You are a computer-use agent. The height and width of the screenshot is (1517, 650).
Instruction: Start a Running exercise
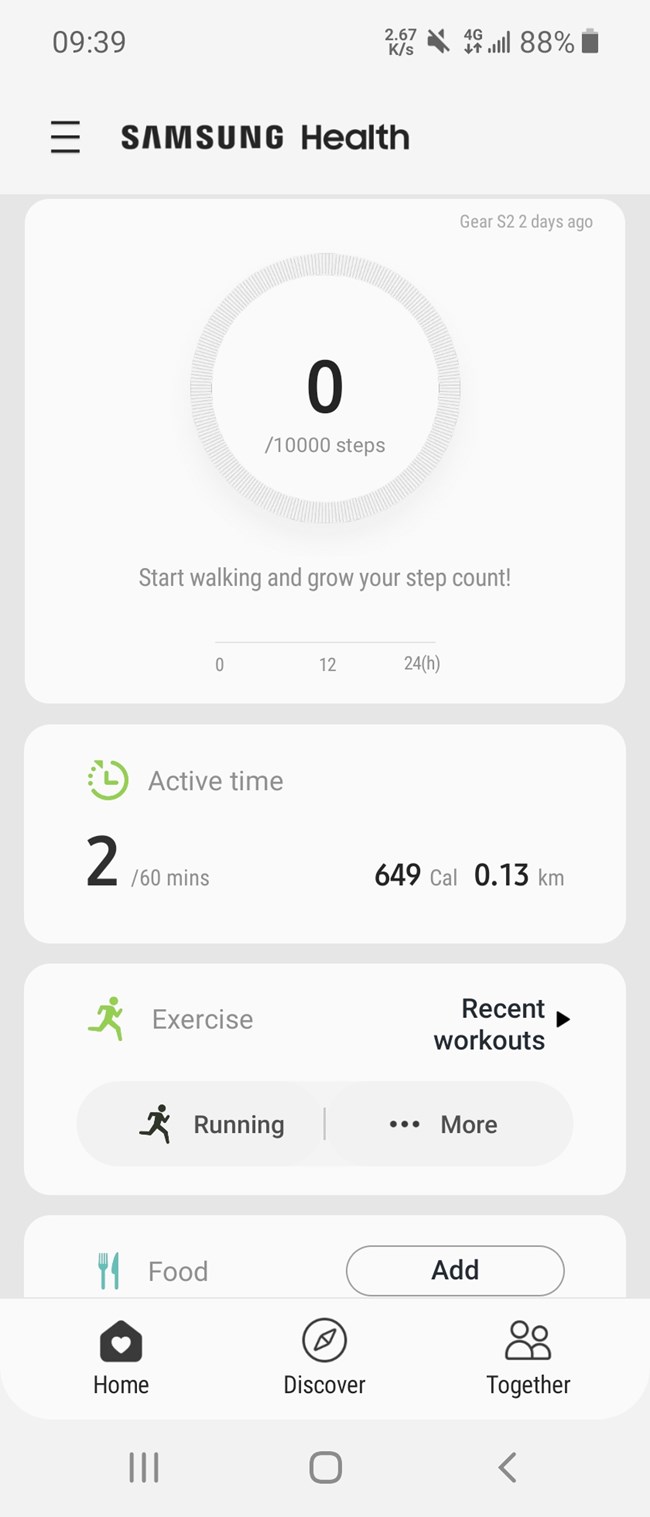[212, 1124]
